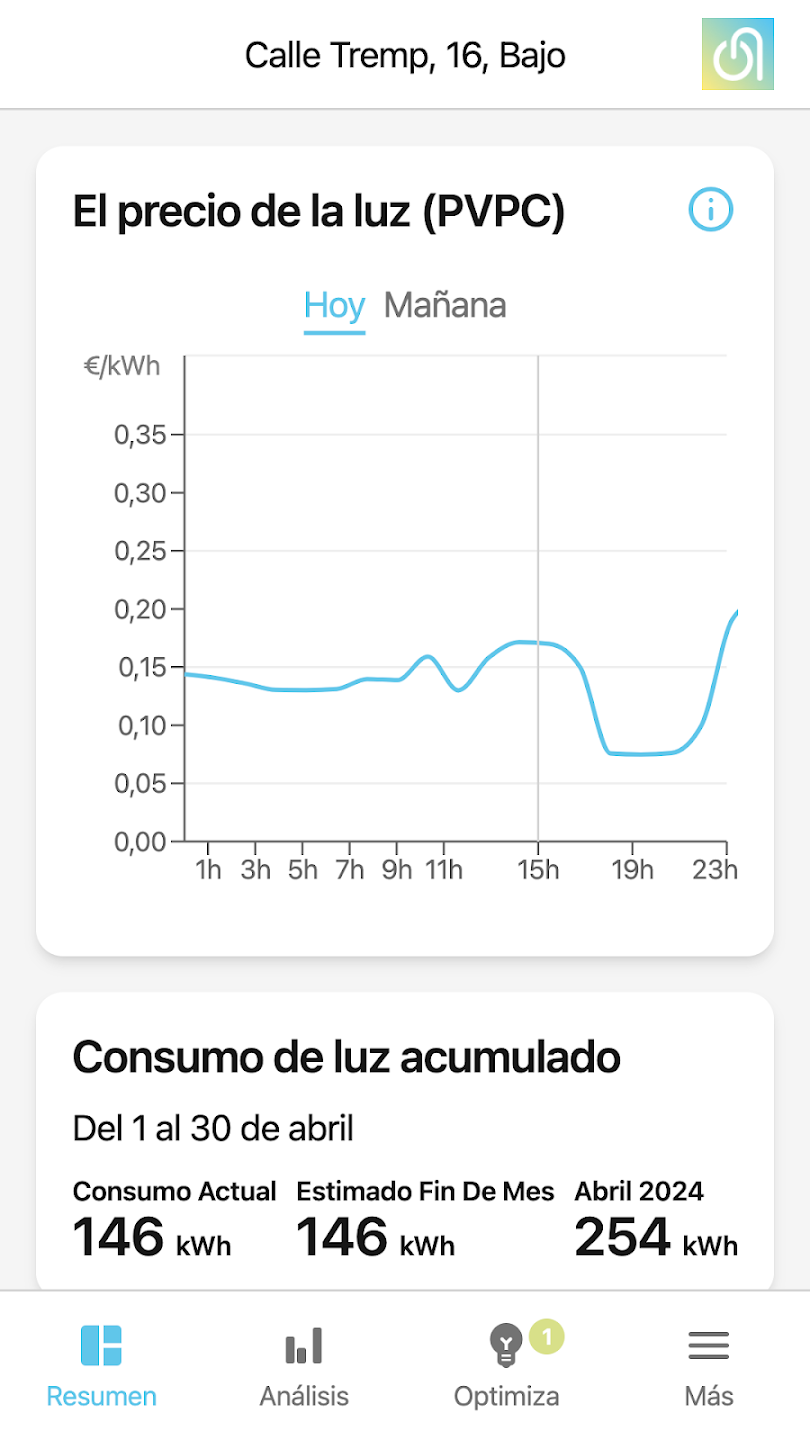Image resolution: width=810 pixels, height=1440 pixels.
Task: Select the Resumen grid icon
Action: click(x=100, y=1344)
